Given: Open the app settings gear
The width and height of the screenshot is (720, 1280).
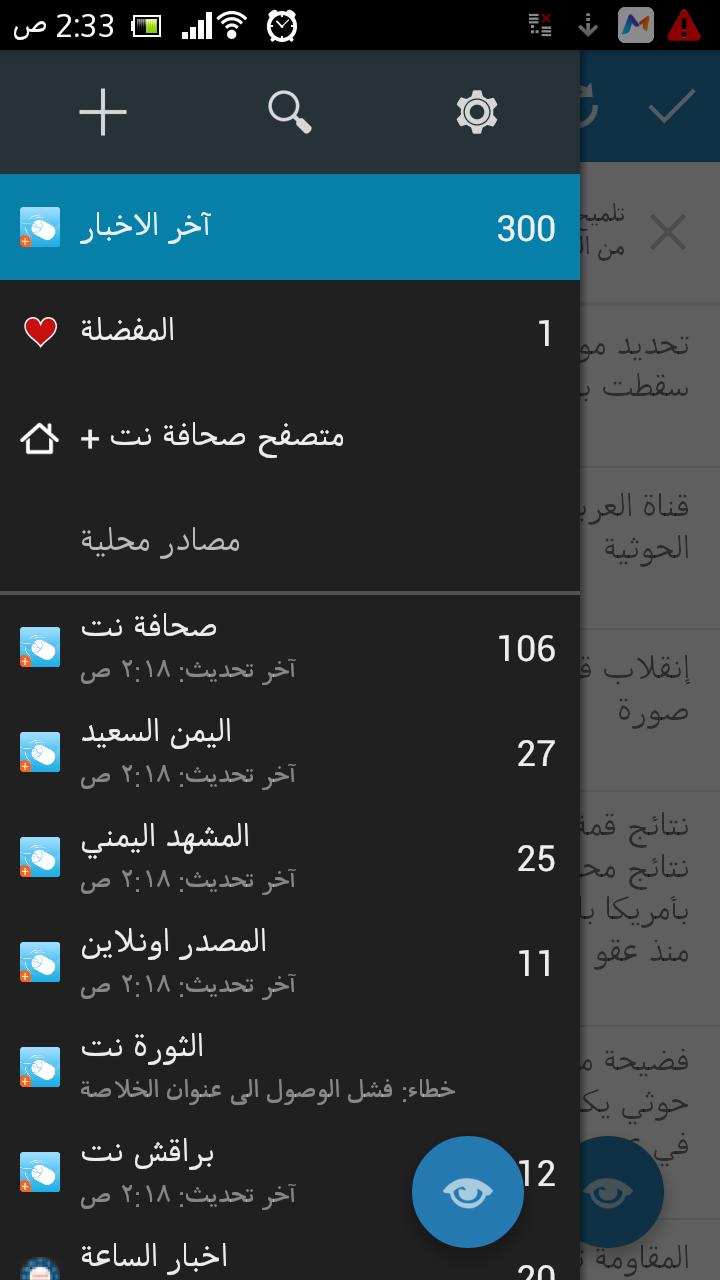Looking at the screenshot, I should click(477, 111).
